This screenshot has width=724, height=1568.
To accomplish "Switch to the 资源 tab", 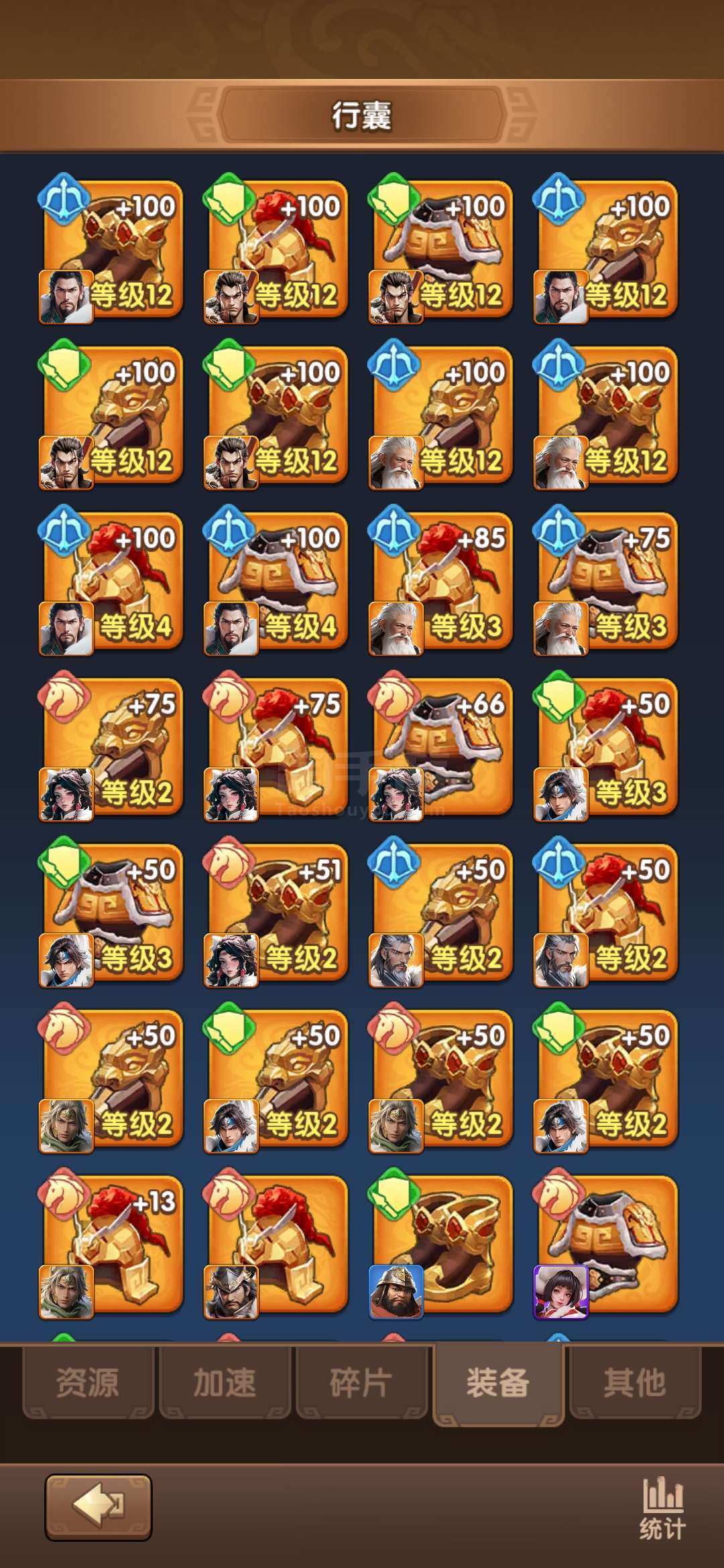I will (x=88, y=1382).
